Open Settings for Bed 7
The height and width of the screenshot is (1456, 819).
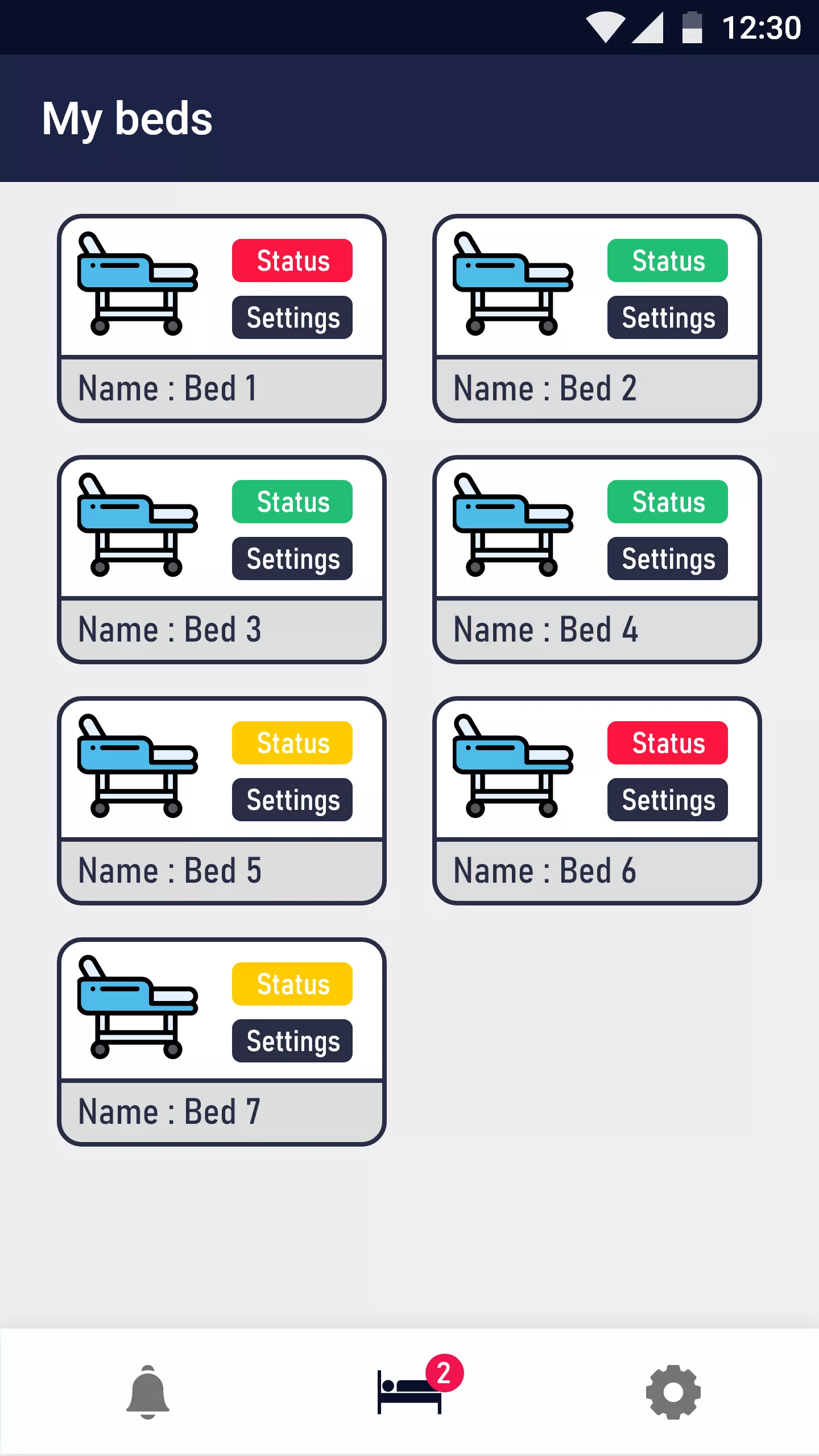pos(292,1041)
